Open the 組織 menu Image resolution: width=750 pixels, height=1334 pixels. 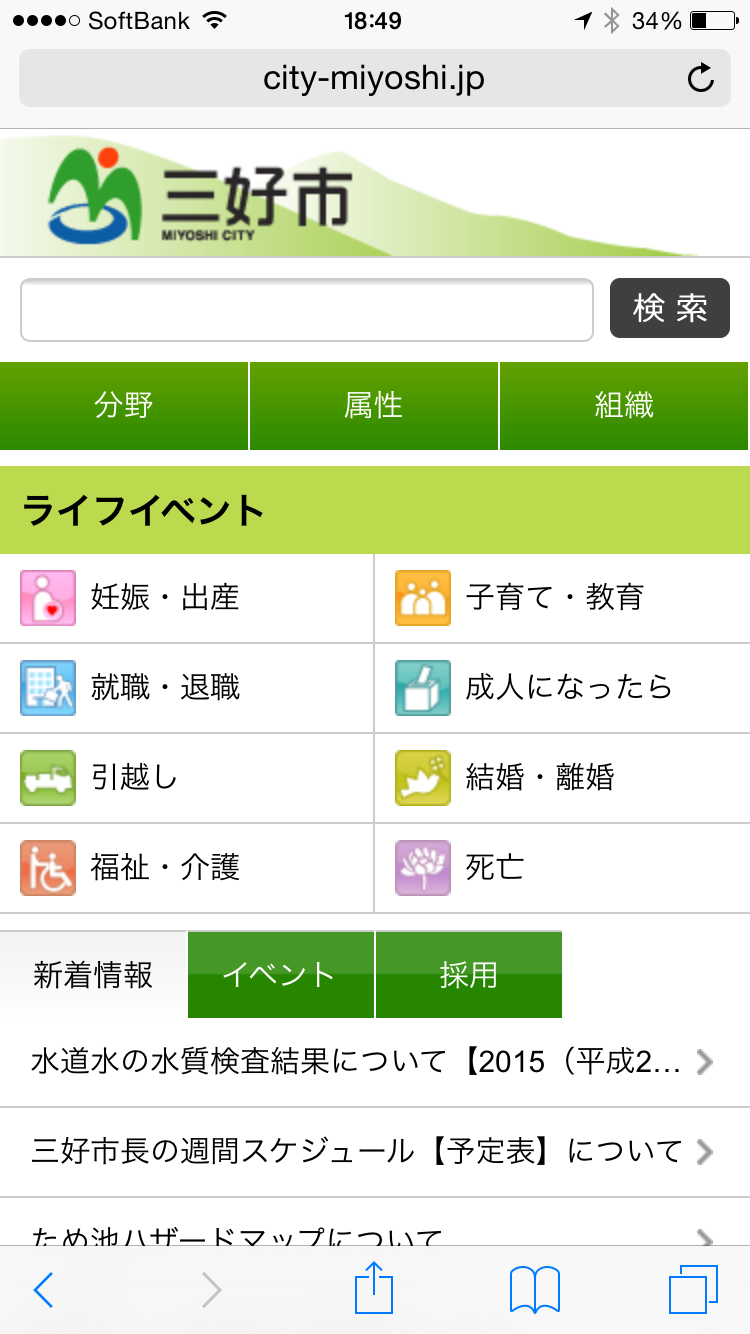[625, 406]
